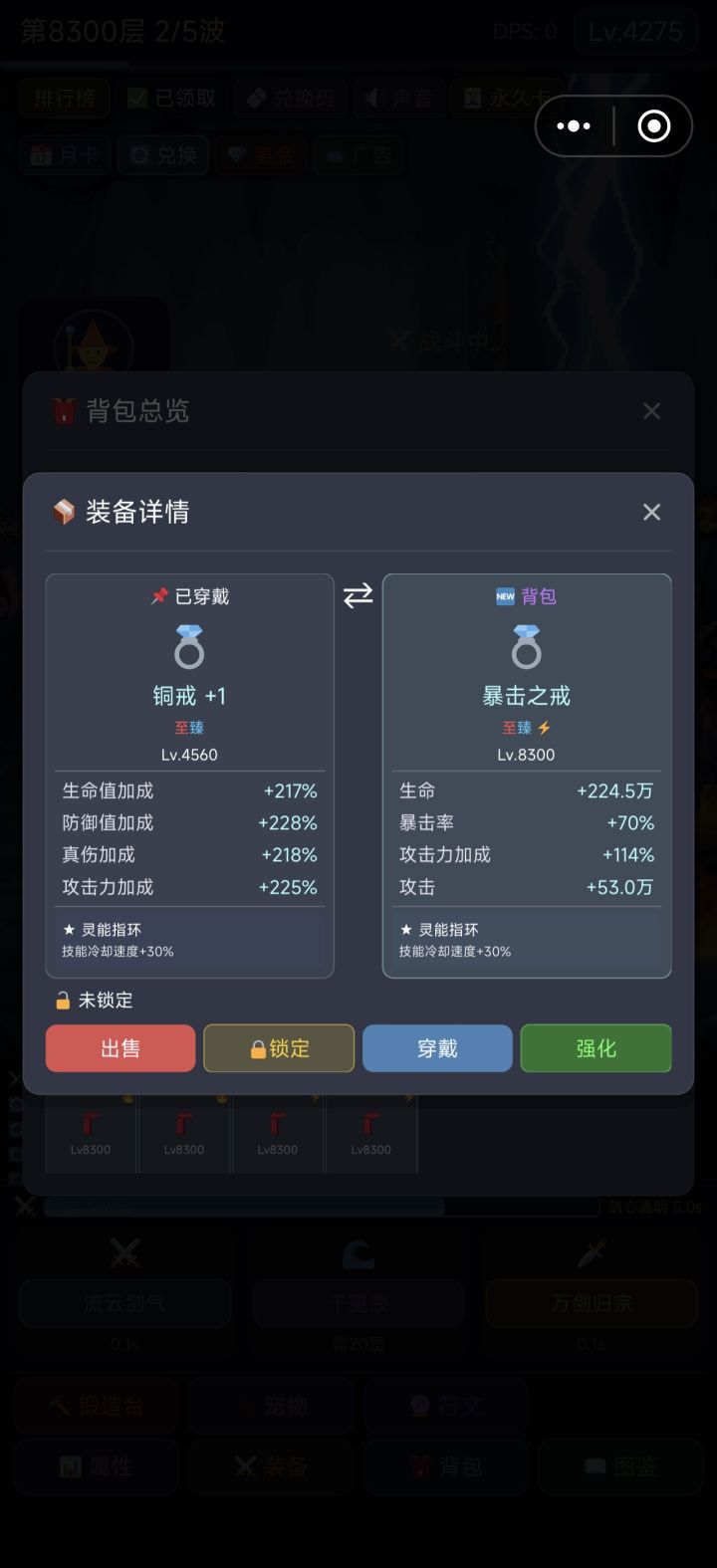Switch to the 装备 equipment tab
Screen dimensions: 717x1568
click(x=271, y=1466)
